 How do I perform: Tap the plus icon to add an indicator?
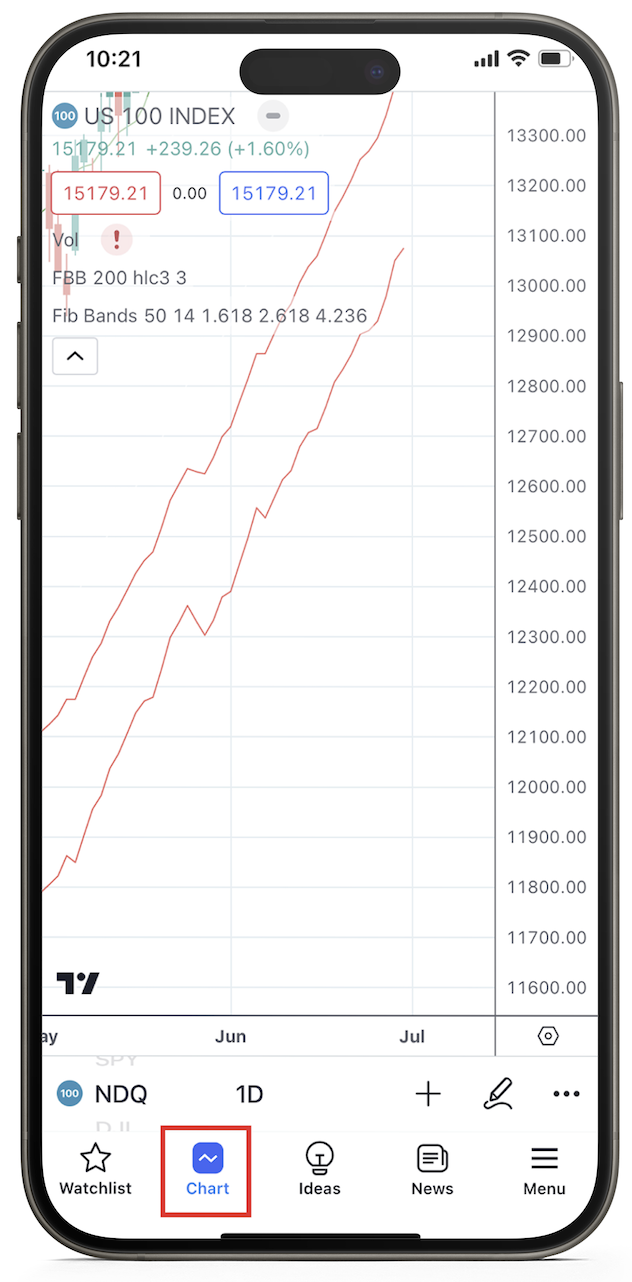pyautogui.click(x=428, y=1094)
